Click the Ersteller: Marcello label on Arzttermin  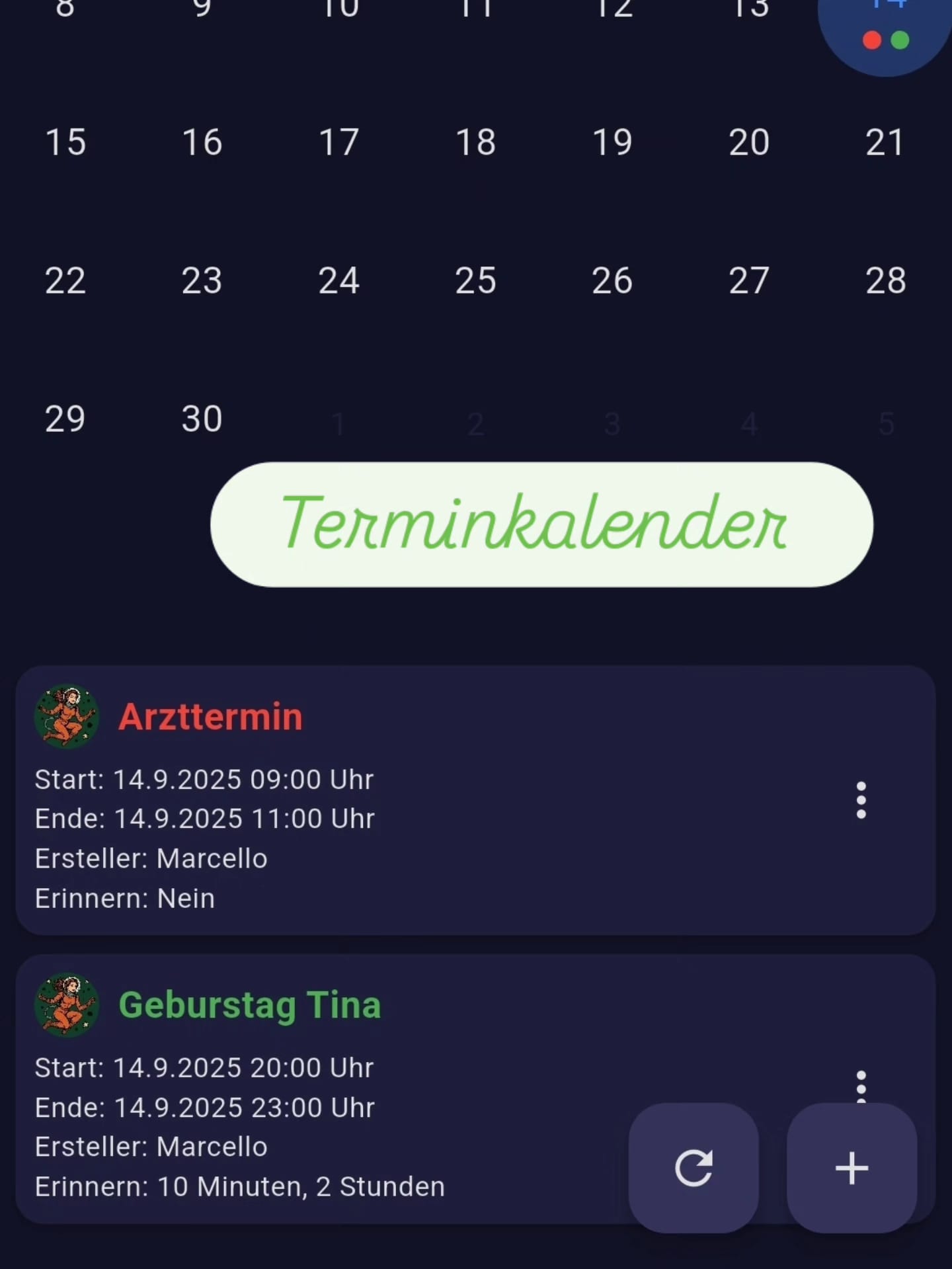tap(151, 858)
